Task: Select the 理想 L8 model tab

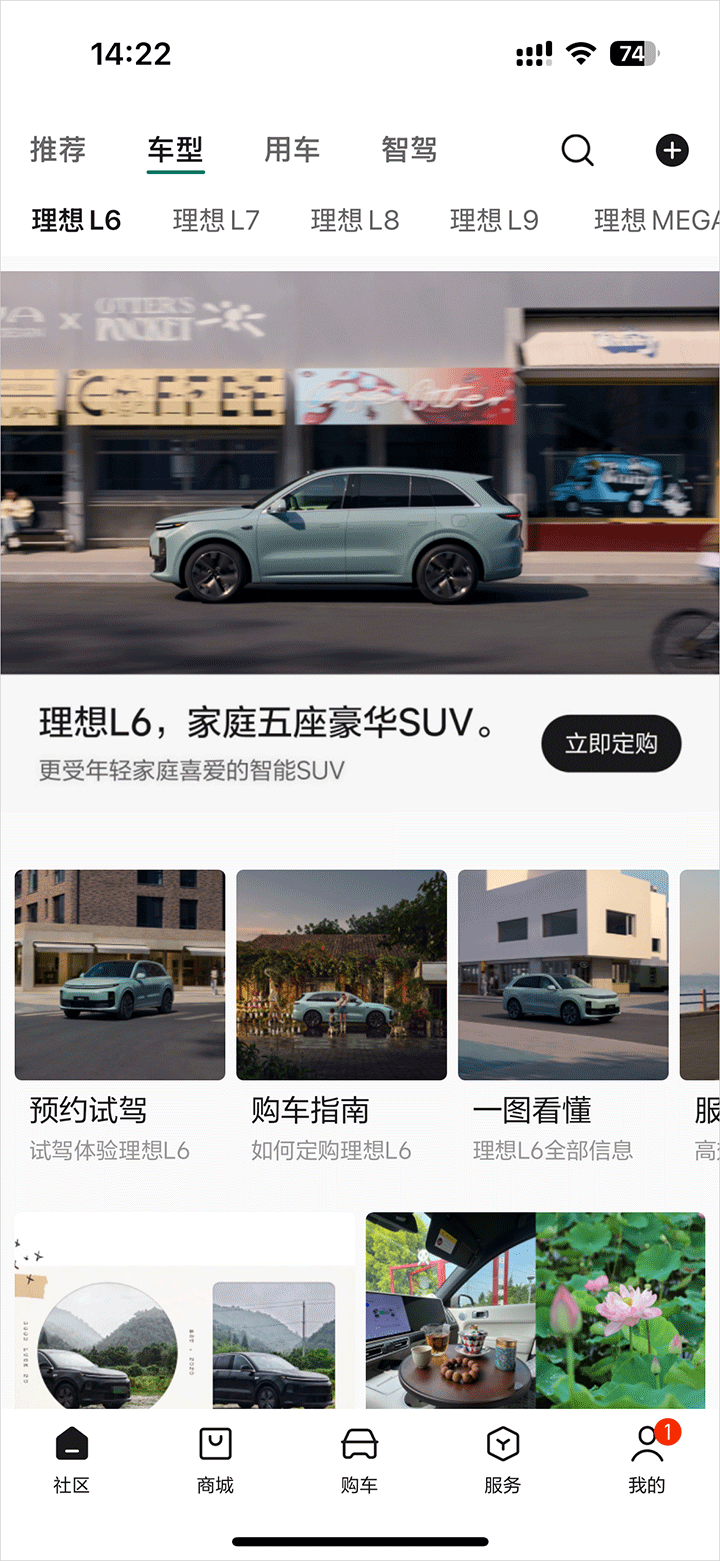Action: pyautogui.click(x=355, y=221)
